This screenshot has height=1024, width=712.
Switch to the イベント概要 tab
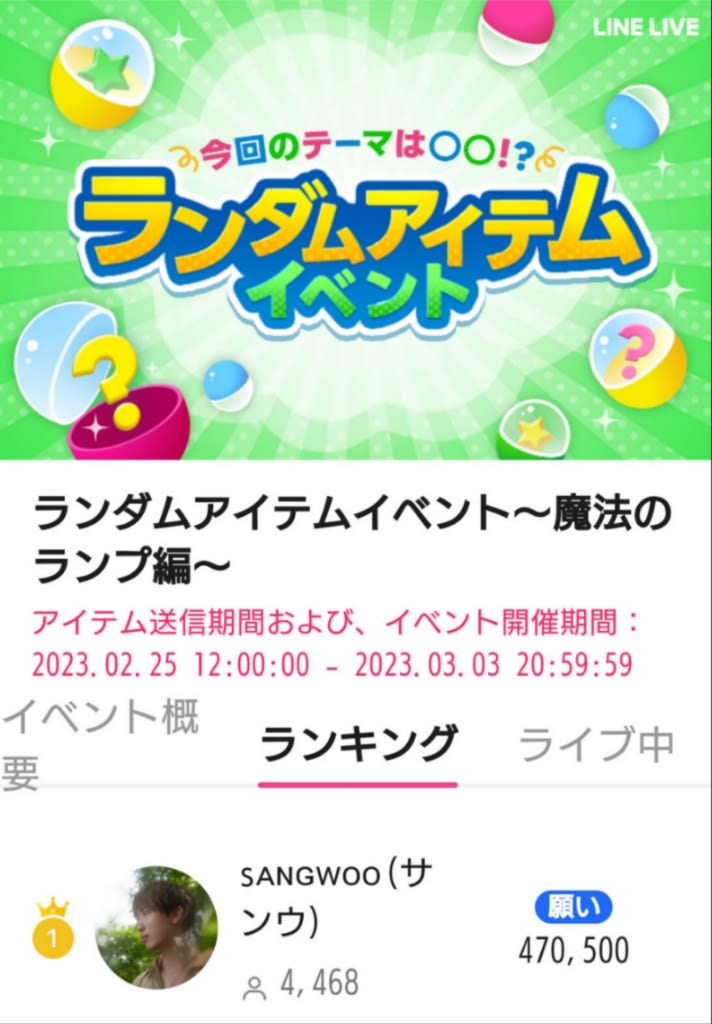click(100, 744)
